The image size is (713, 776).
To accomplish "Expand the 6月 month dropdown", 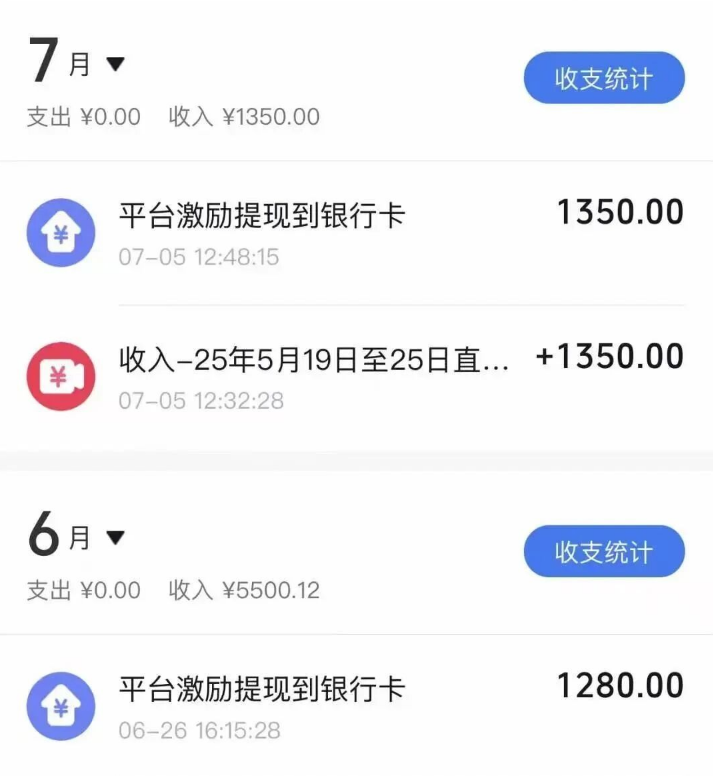I will (x=115, y=538).
